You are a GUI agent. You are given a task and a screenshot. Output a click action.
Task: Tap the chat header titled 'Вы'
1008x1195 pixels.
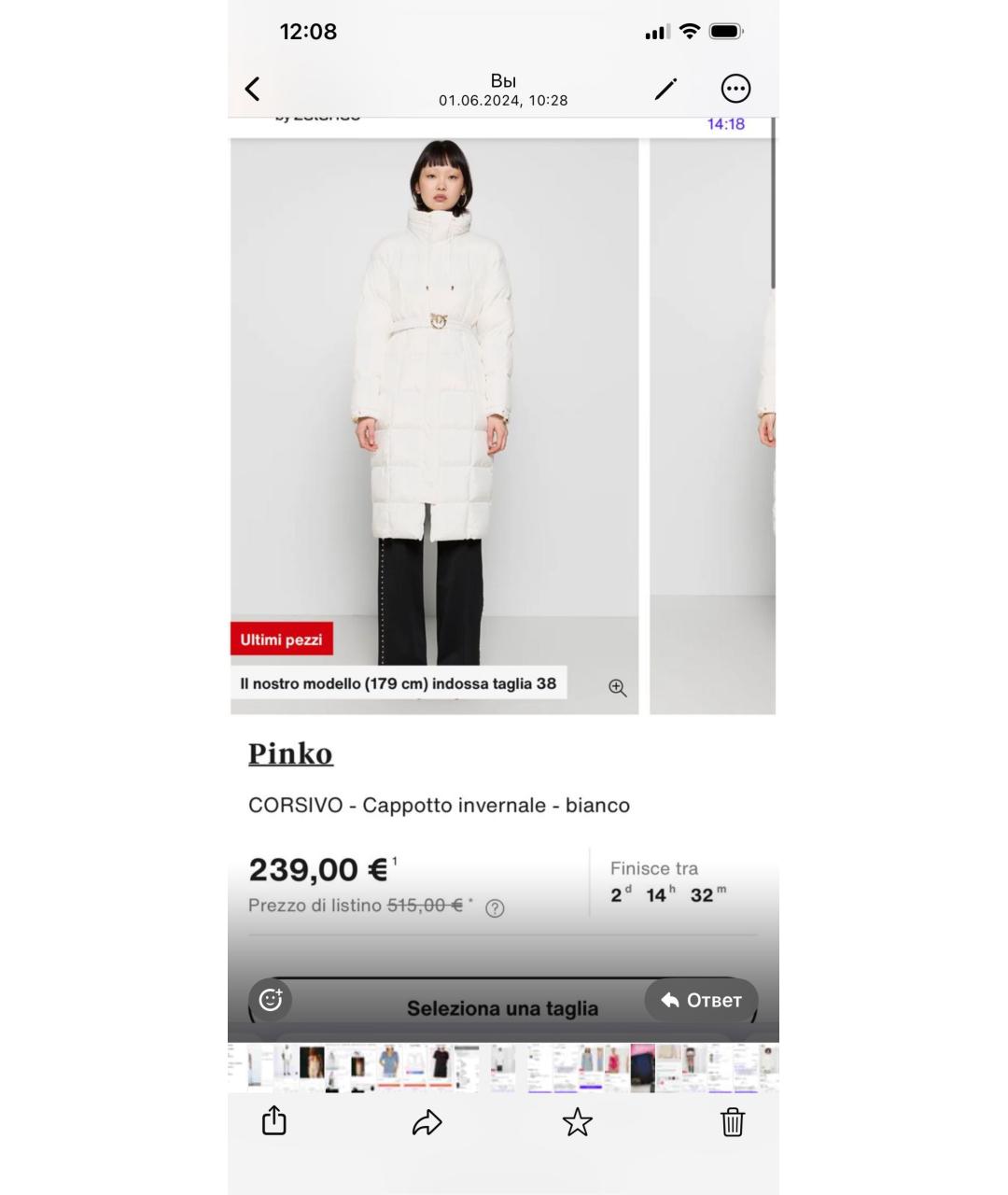coord(502,89)
